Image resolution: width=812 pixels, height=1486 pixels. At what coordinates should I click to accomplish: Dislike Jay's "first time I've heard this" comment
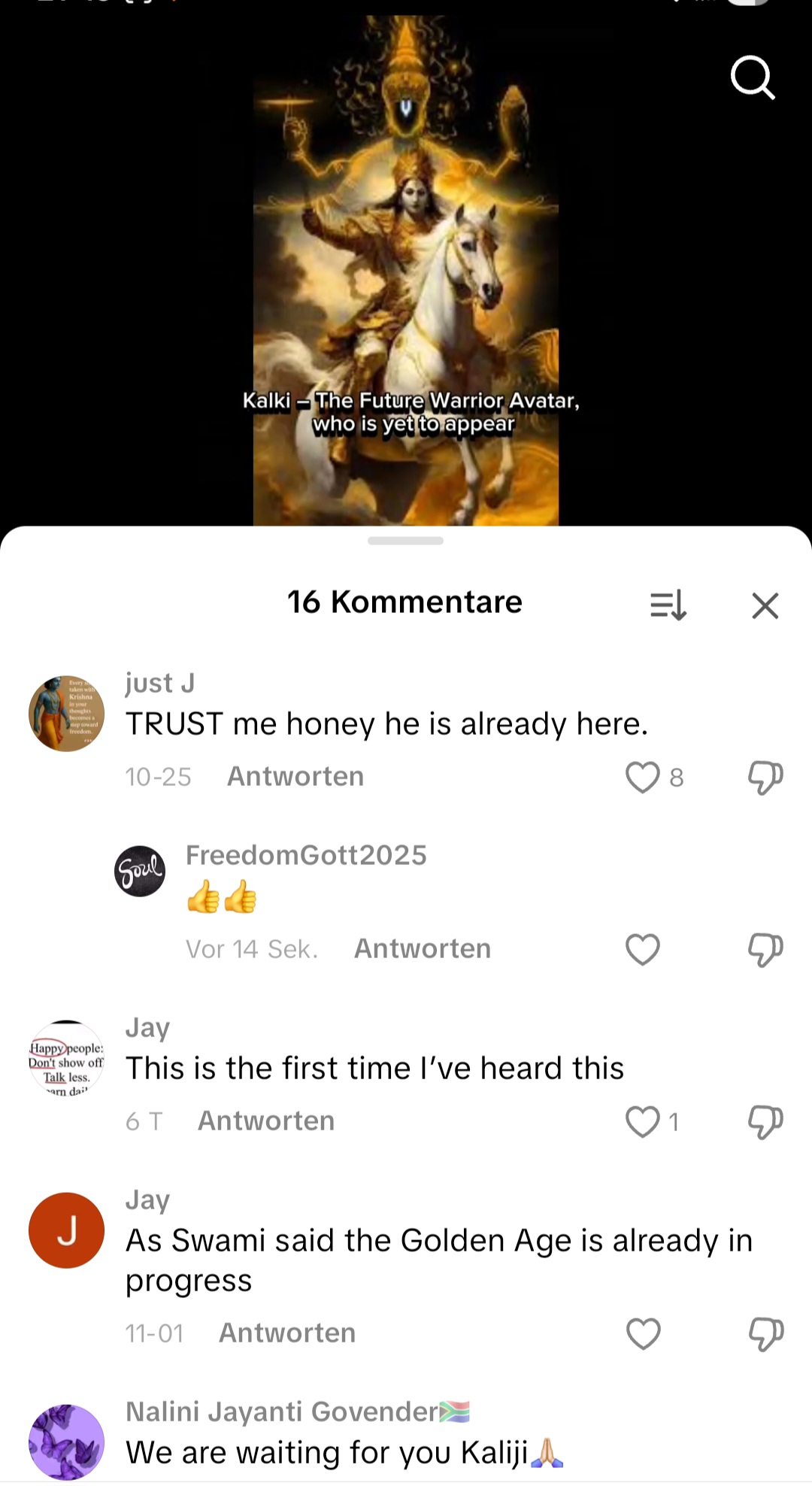(765, 1122)
